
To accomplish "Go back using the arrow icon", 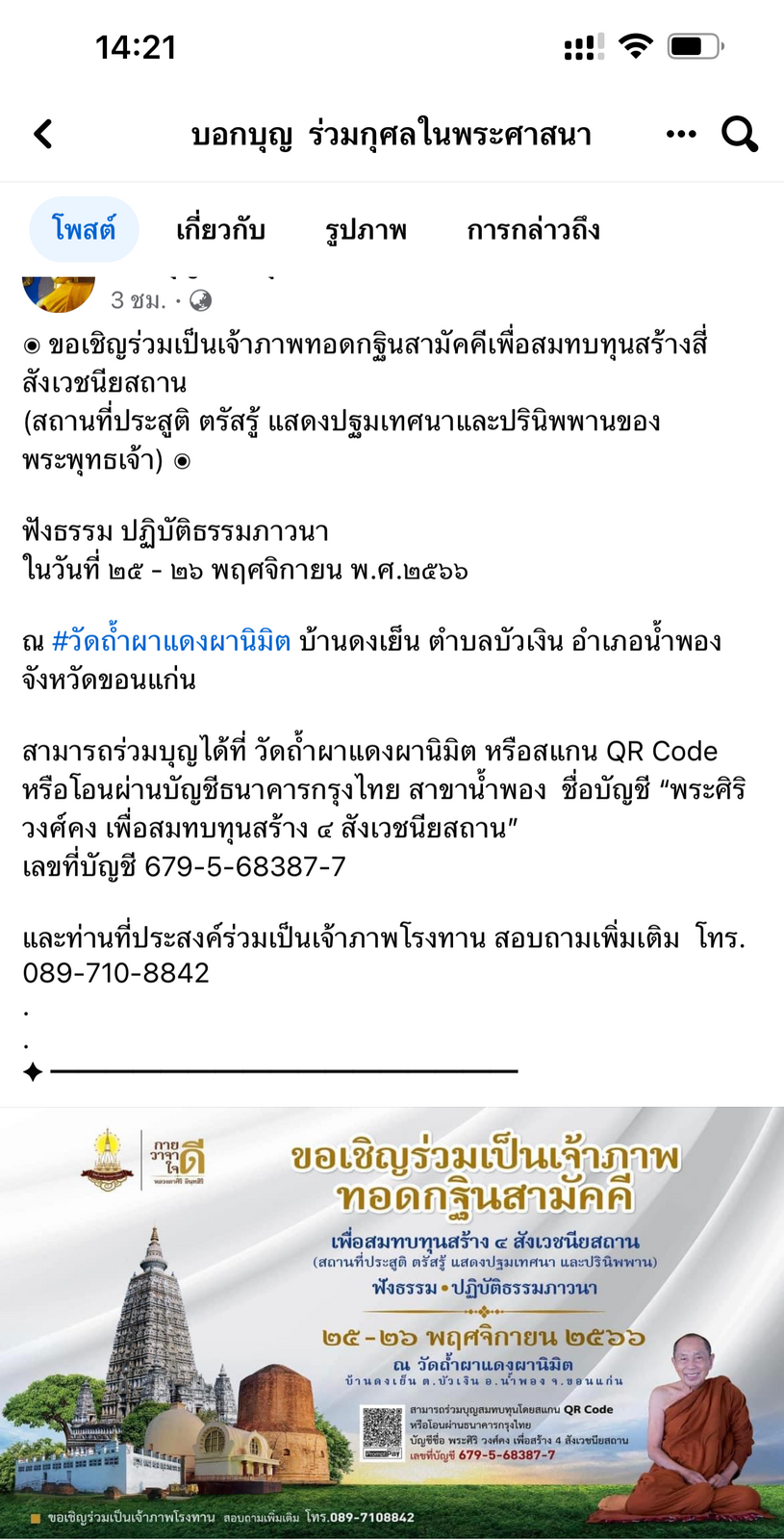I will pyautogui.click(x=43, y=134).
